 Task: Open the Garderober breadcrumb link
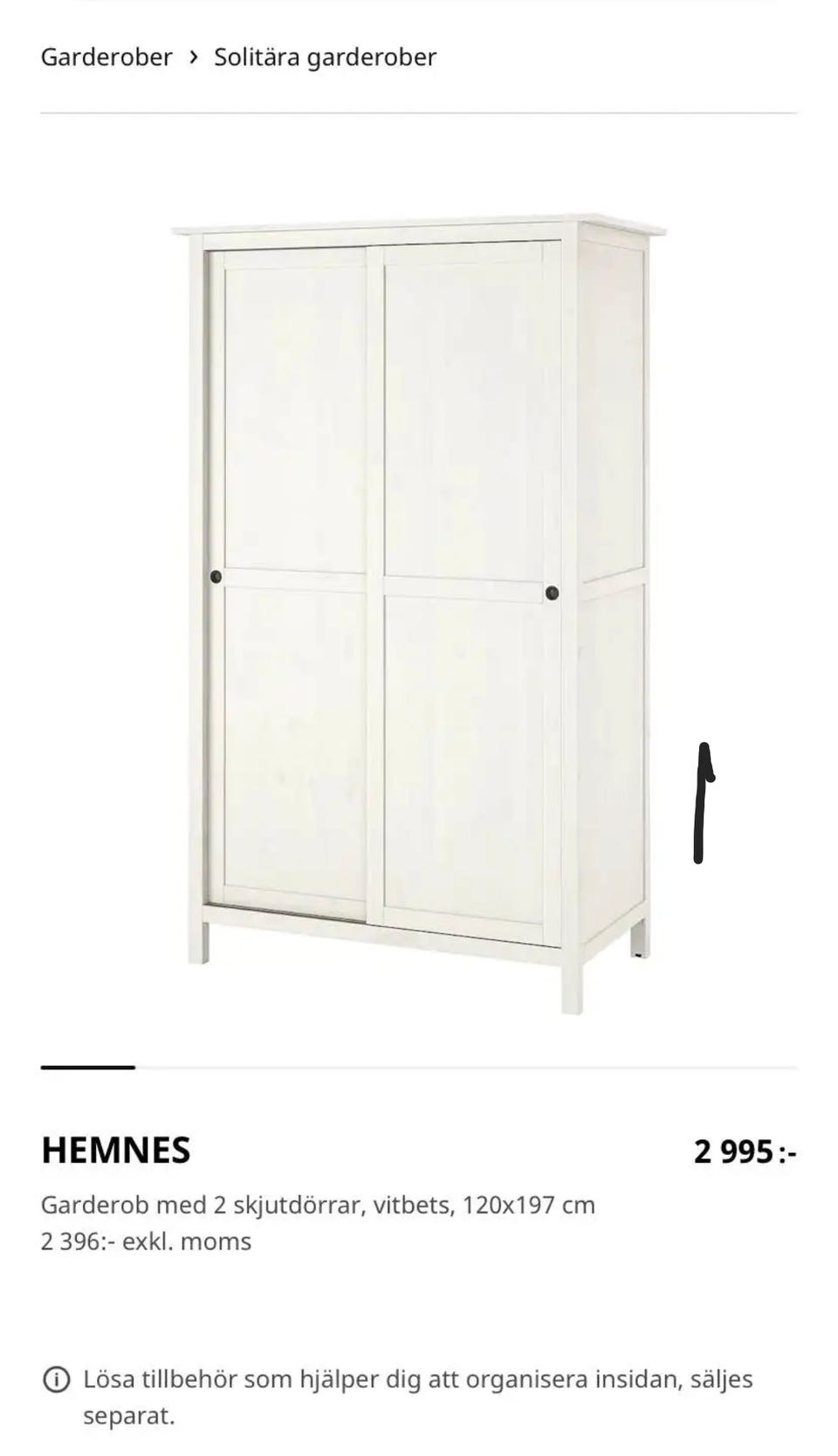[x=106, y=58]
